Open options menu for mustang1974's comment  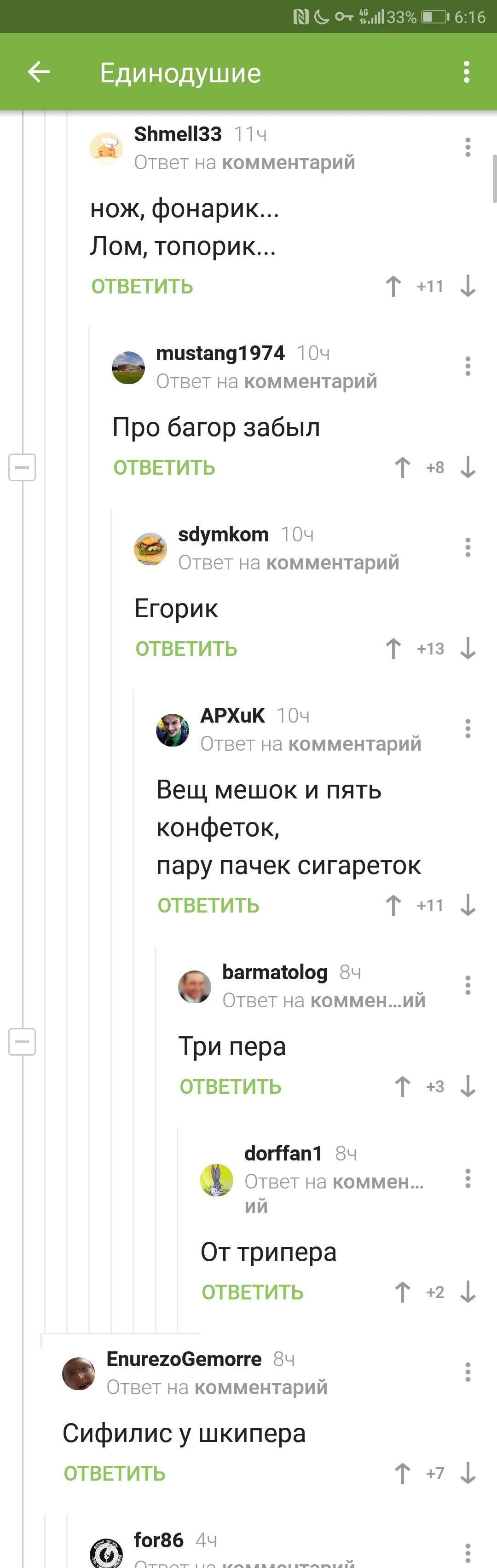pyautogui.click(x=467, y=367)
